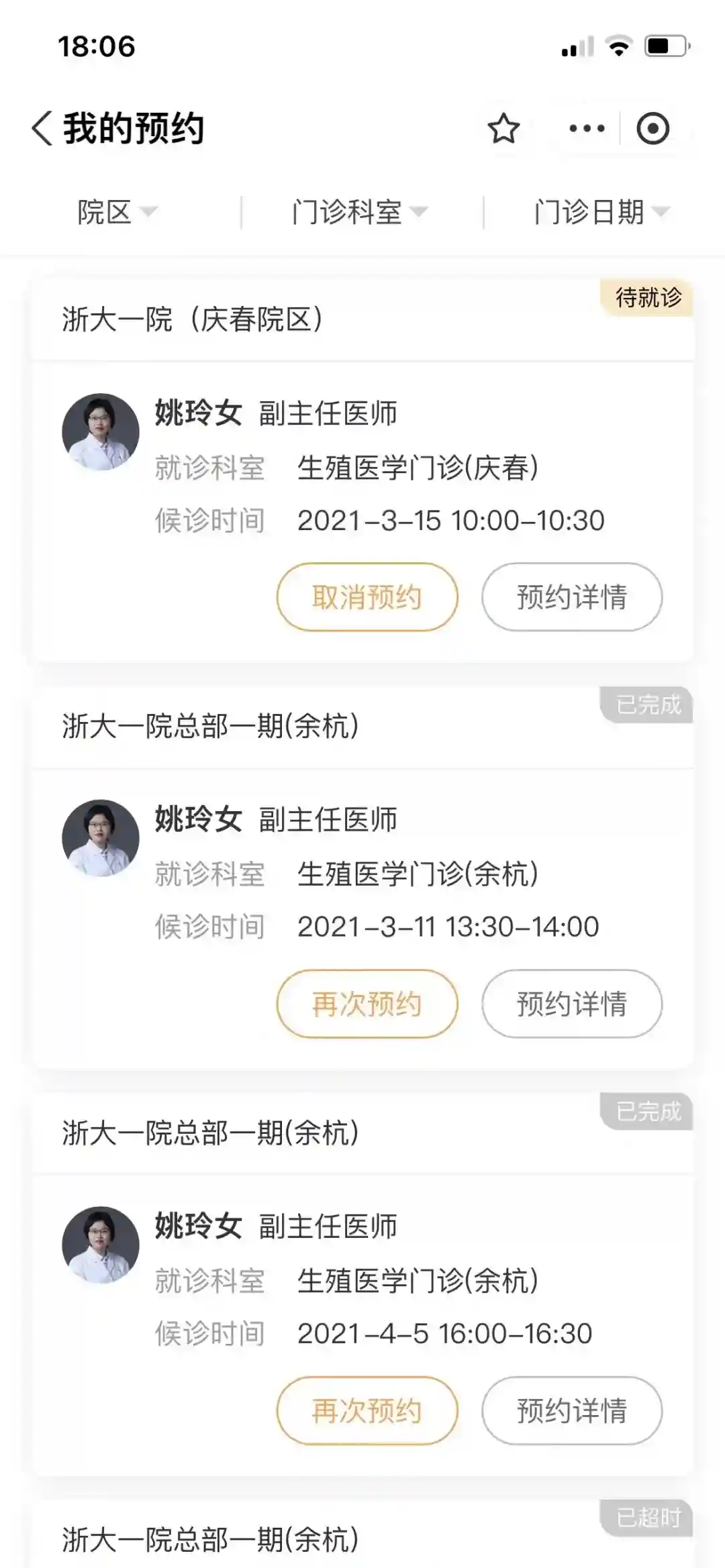Rebook the 2021-4-5 appointment with 再次预约

click(367, 1410)
